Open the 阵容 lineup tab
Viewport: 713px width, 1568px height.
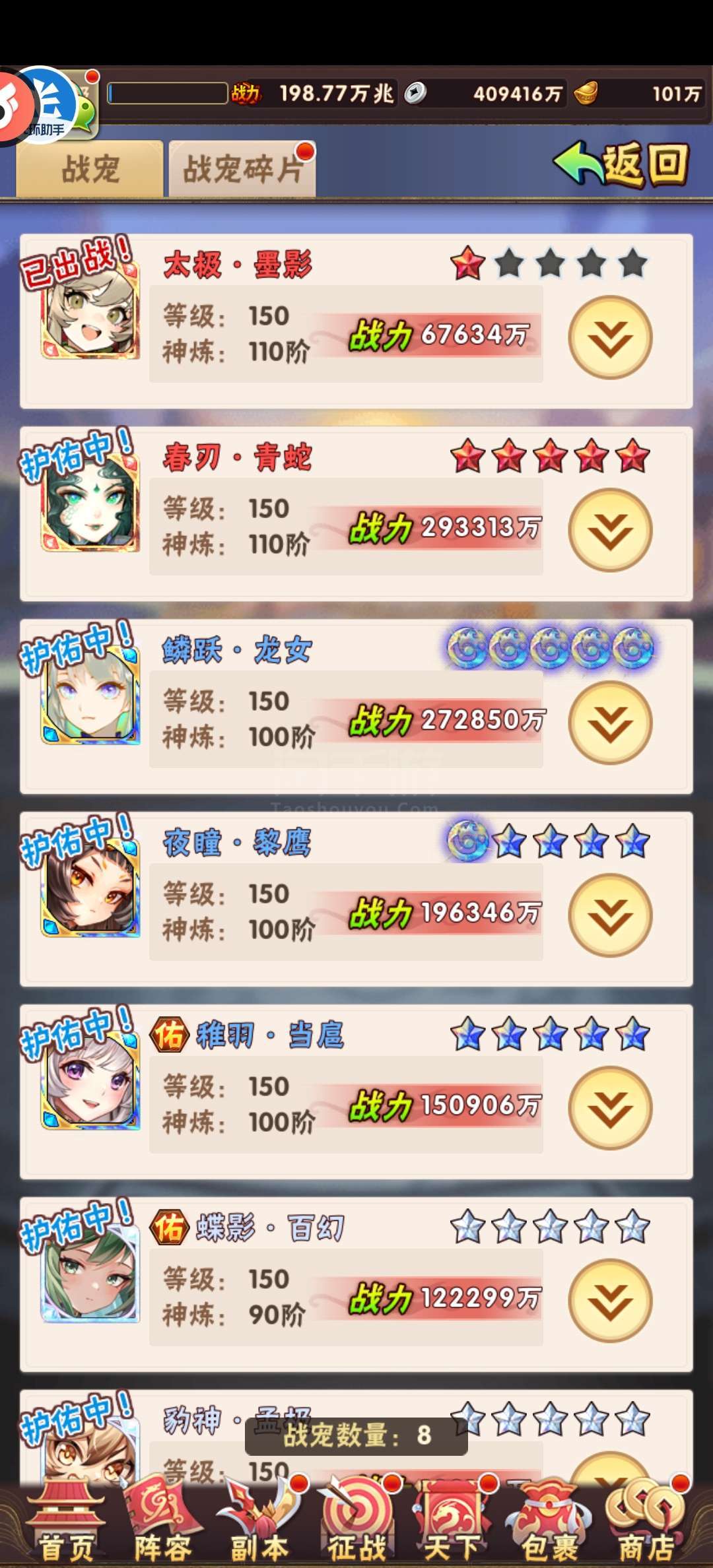point(162,1521)
